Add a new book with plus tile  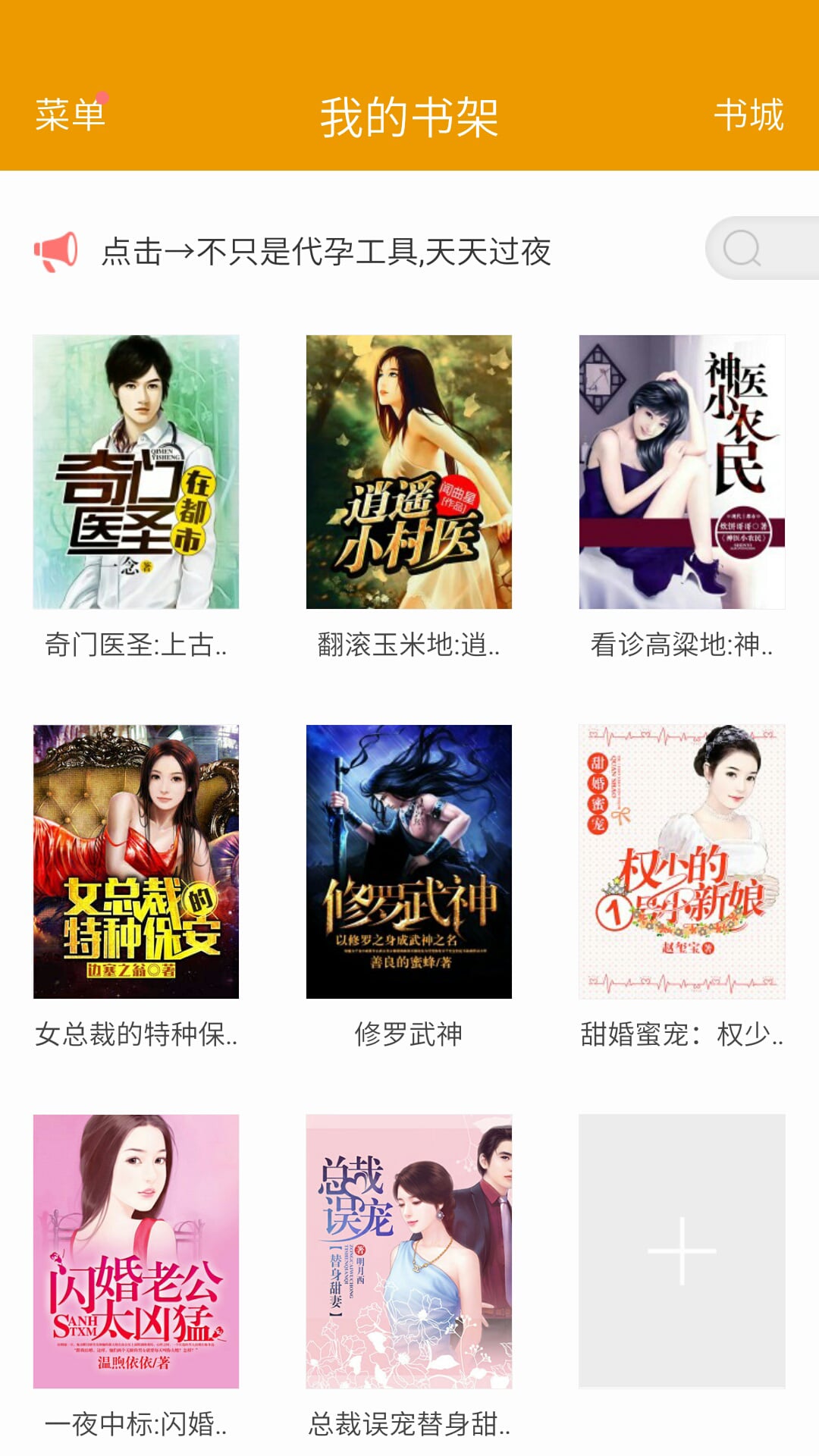click(682, 1251)
